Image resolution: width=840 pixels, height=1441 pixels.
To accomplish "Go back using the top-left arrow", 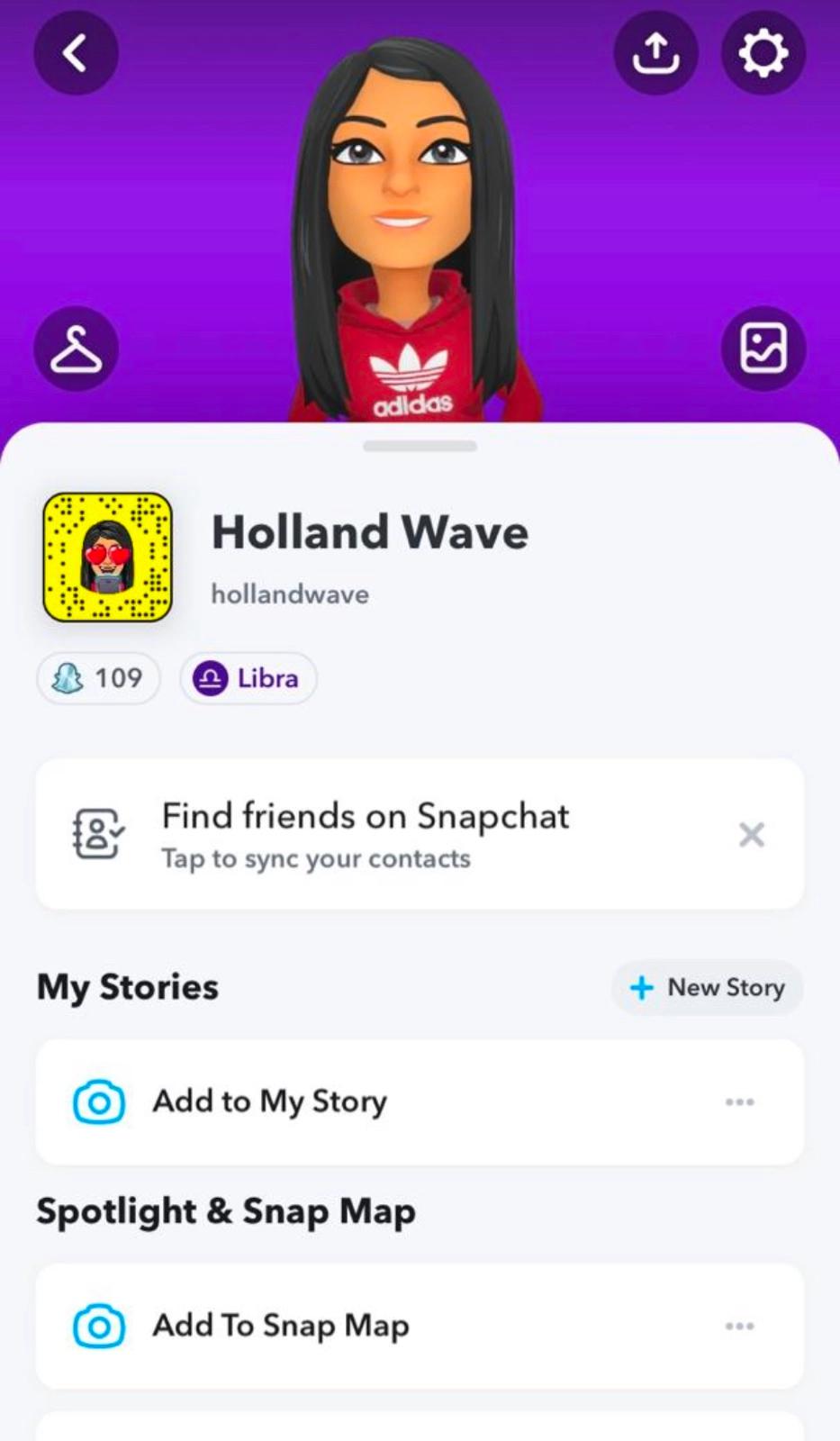I will pyautogui.click(x=76, y=53).
